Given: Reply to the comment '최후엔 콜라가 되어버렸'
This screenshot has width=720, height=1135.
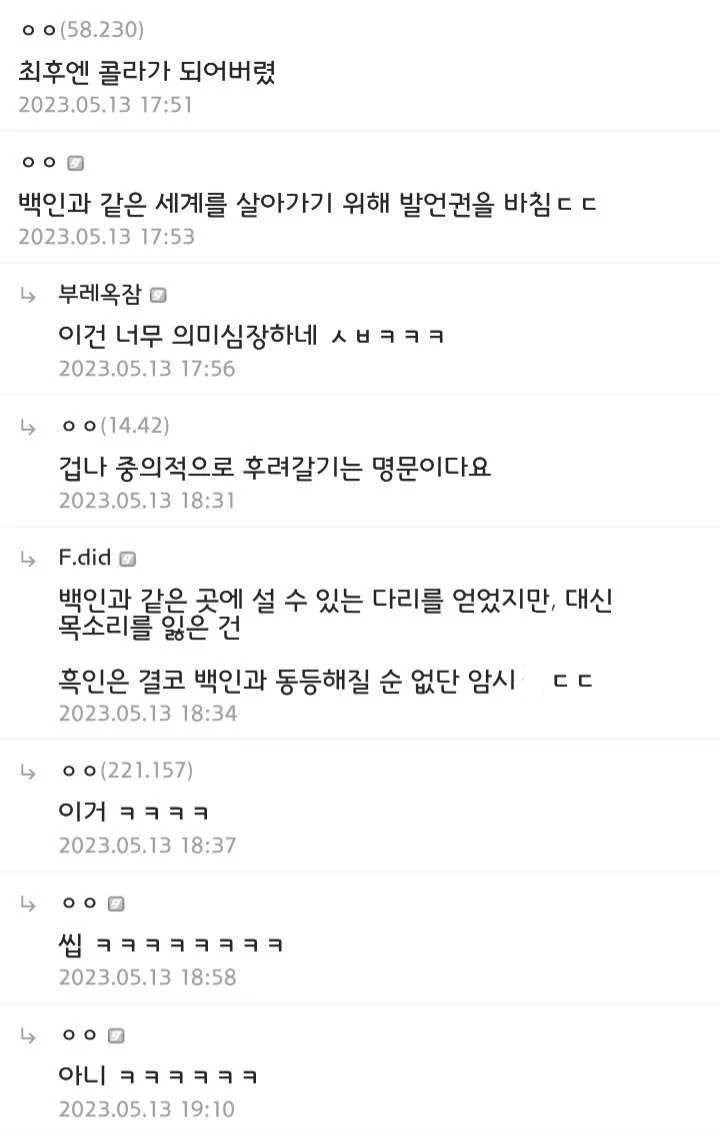Looking at the screenshot, I should click(147, 72).
